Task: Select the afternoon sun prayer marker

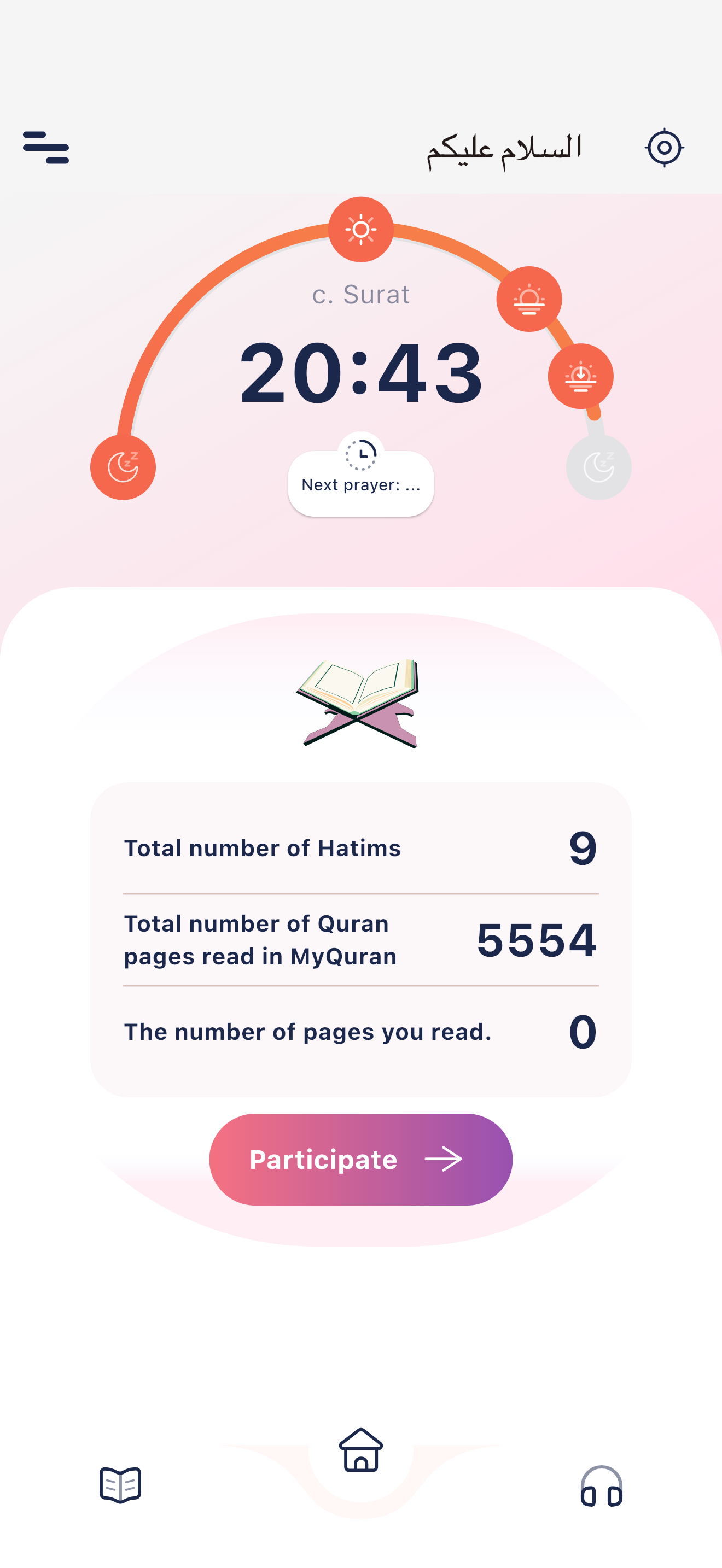Action: pos(529,299)
